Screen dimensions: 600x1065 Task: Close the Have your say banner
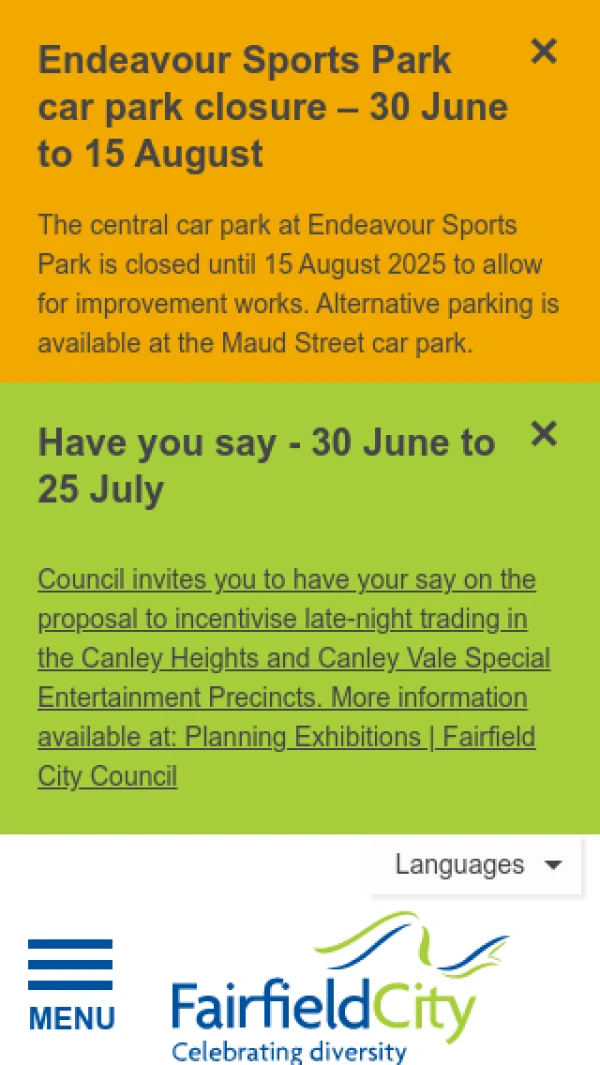click(543, 434)
